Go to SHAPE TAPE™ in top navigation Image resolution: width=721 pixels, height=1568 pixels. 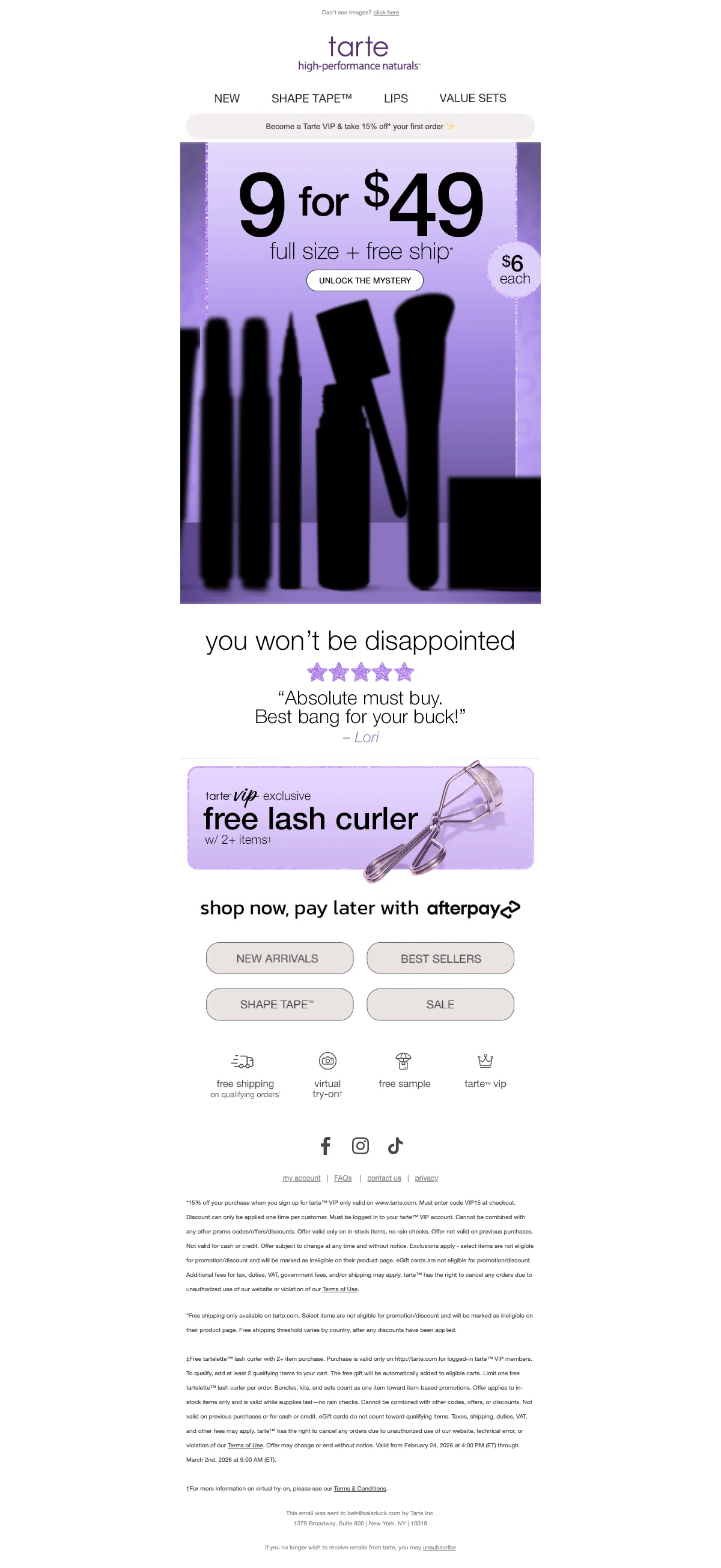311,98
